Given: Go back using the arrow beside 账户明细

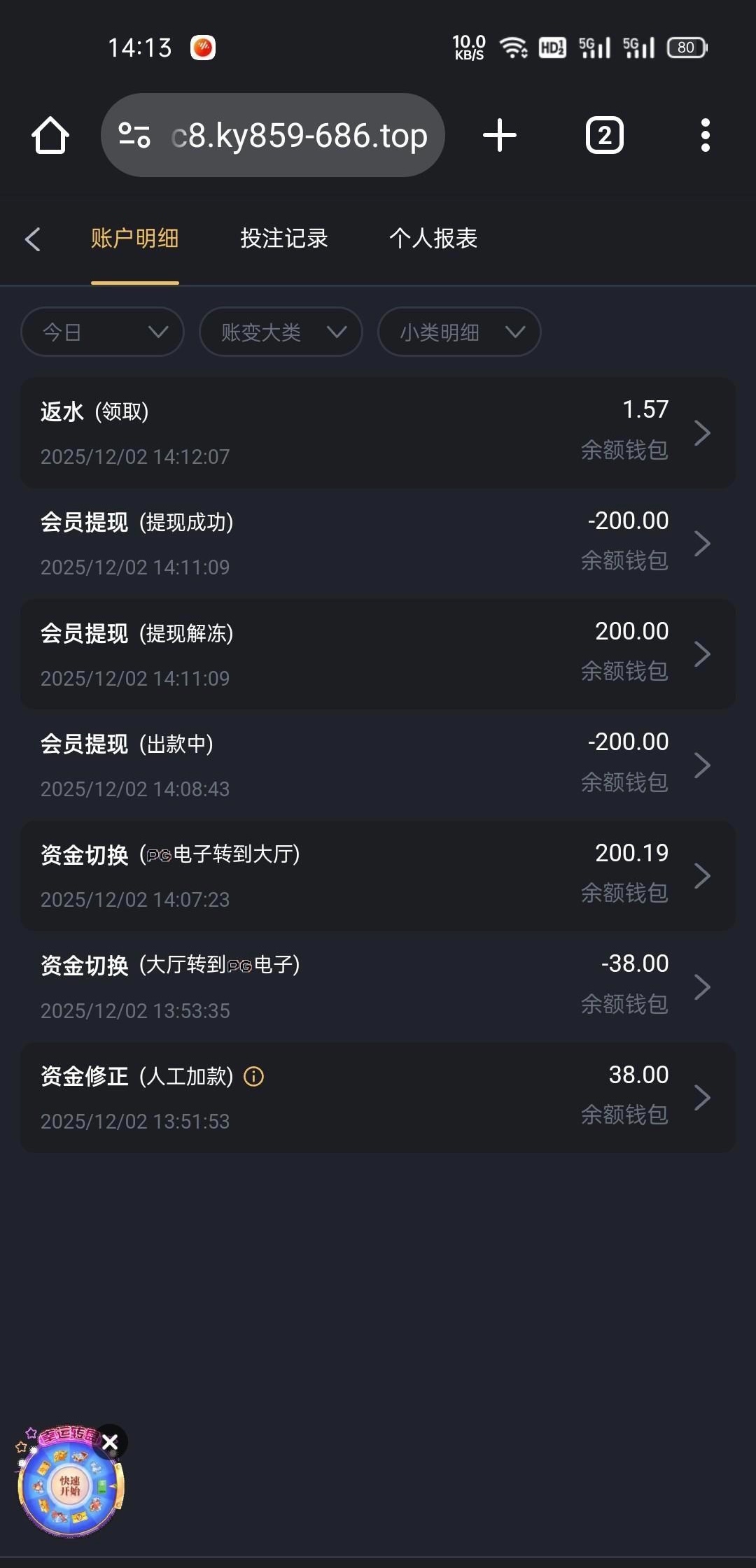Looking at the screenshot, I should pyautogui.click(x=32, y=239).
